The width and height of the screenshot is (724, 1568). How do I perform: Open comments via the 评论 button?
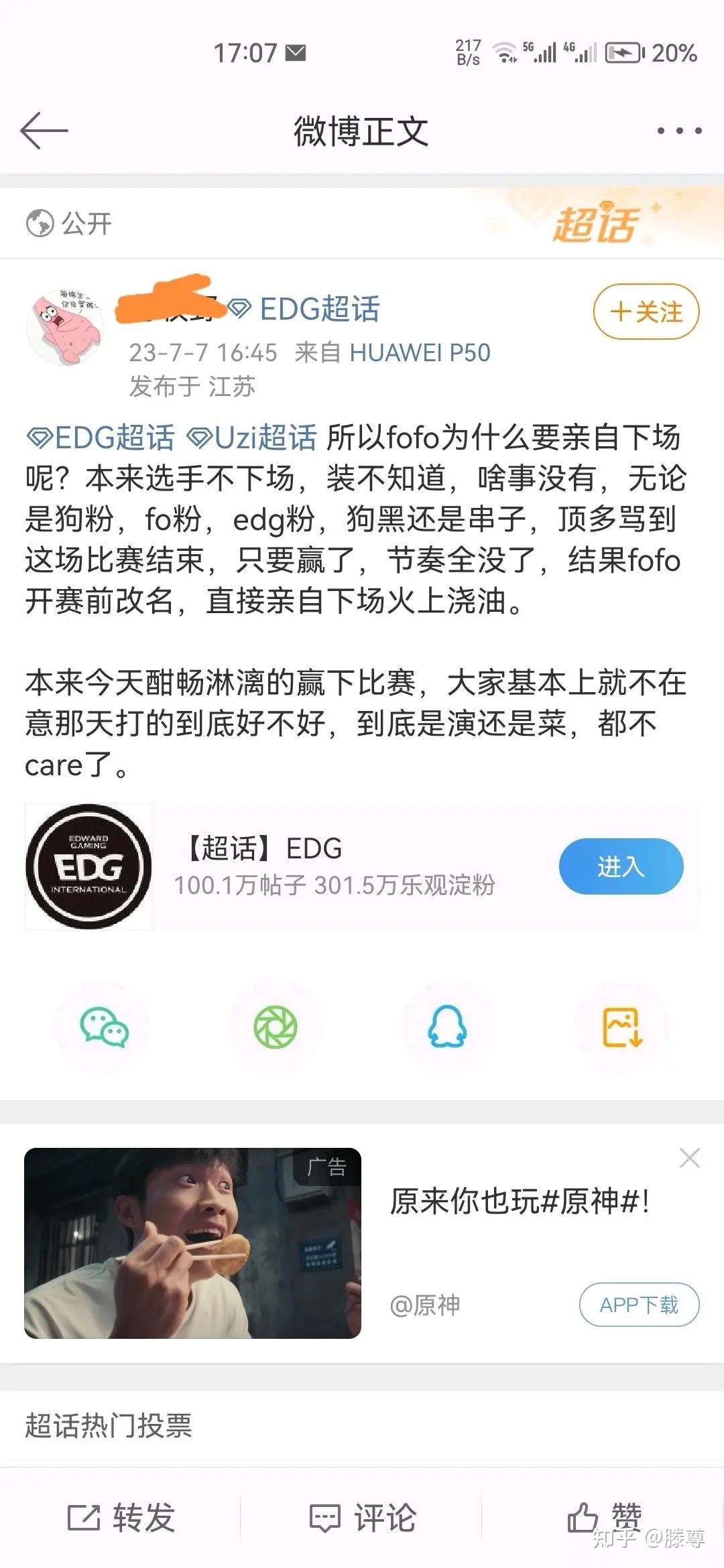[362, 1518]
